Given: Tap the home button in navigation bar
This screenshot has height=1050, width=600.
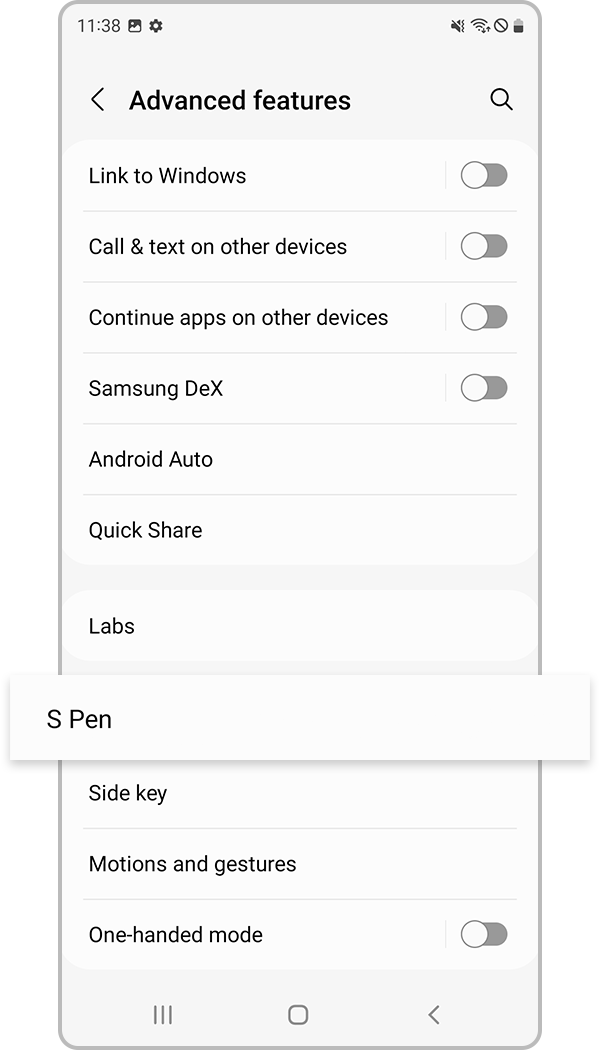Looking at the screenshot, I should click(x=298, y=1015).
